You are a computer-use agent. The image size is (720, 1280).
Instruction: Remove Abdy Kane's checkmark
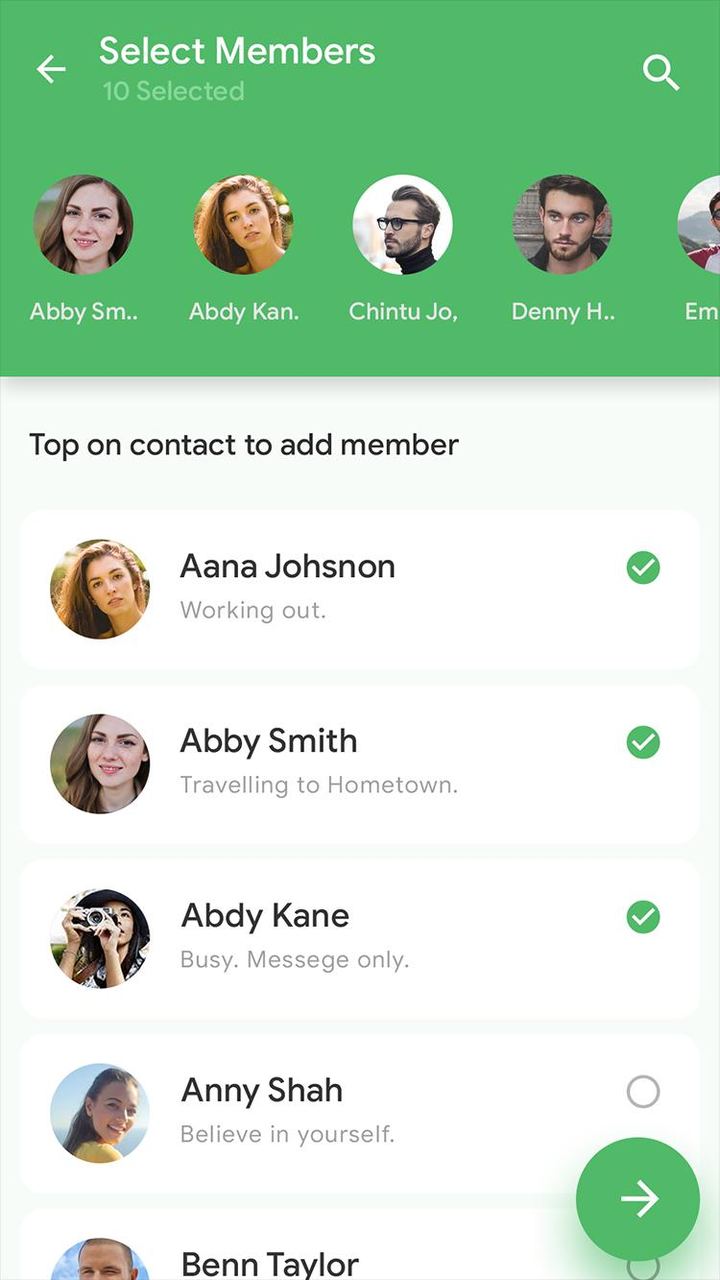coord(643,917)
